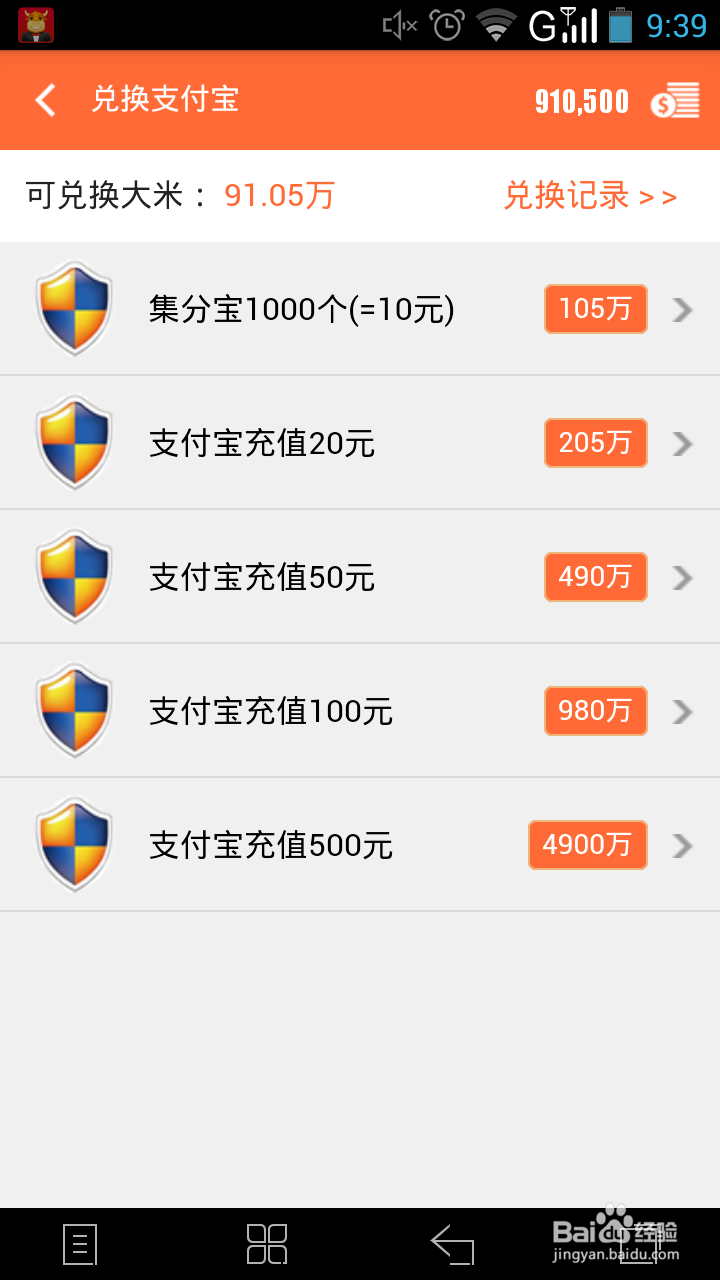Open the 910,500 coin balance icon
Screen dimensions: 720x1280
[675, 101]
